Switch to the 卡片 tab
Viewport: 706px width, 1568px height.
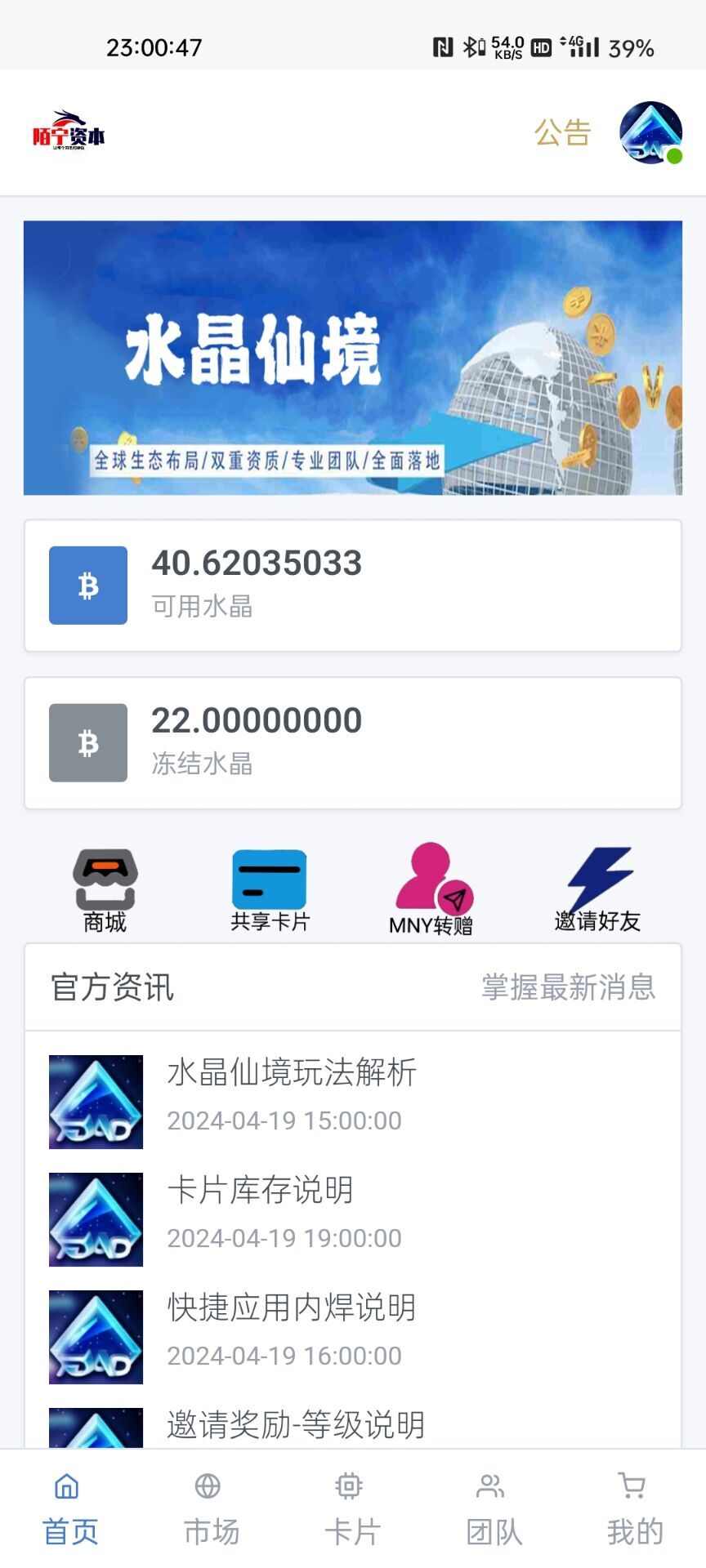tap(352, 1509)
